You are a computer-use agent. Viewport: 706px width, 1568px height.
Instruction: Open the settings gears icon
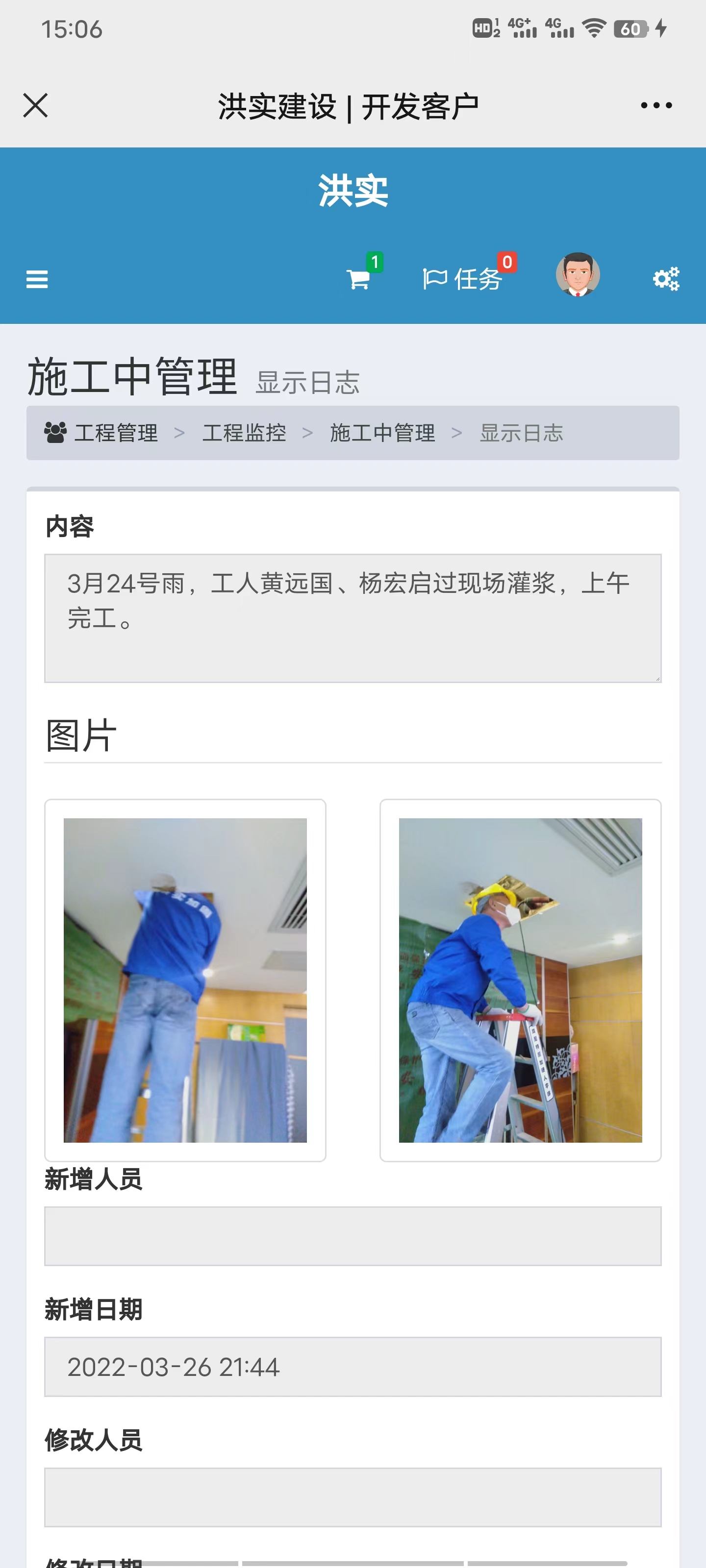coord(665,279)
